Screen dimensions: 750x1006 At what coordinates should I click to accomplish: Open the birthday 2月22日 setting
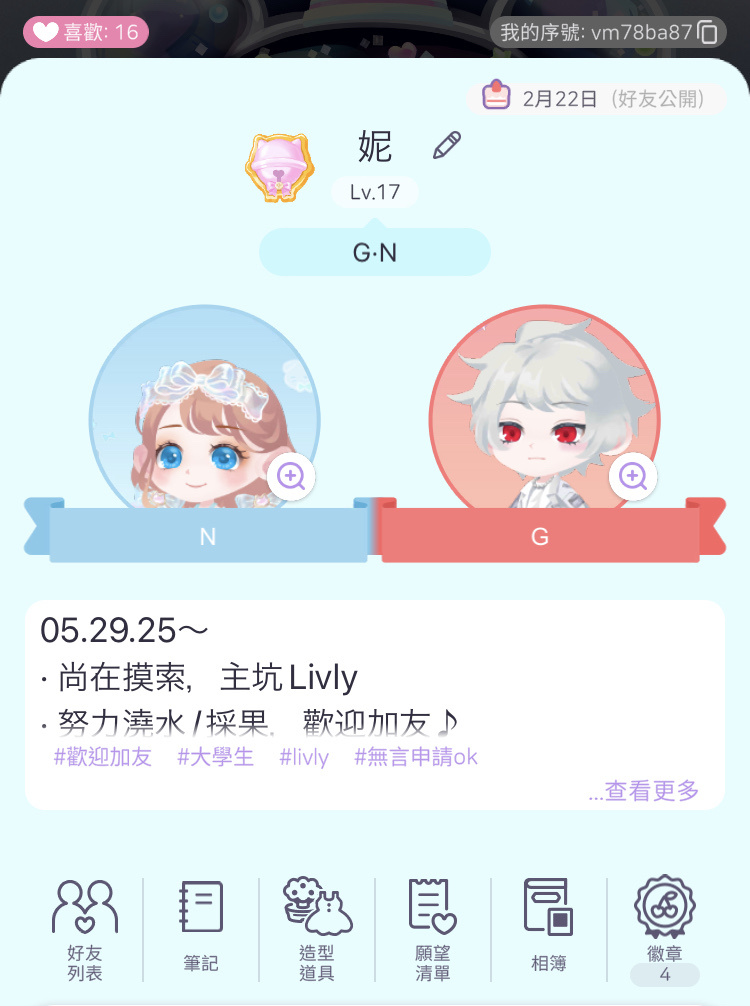(x=597, y=98)
